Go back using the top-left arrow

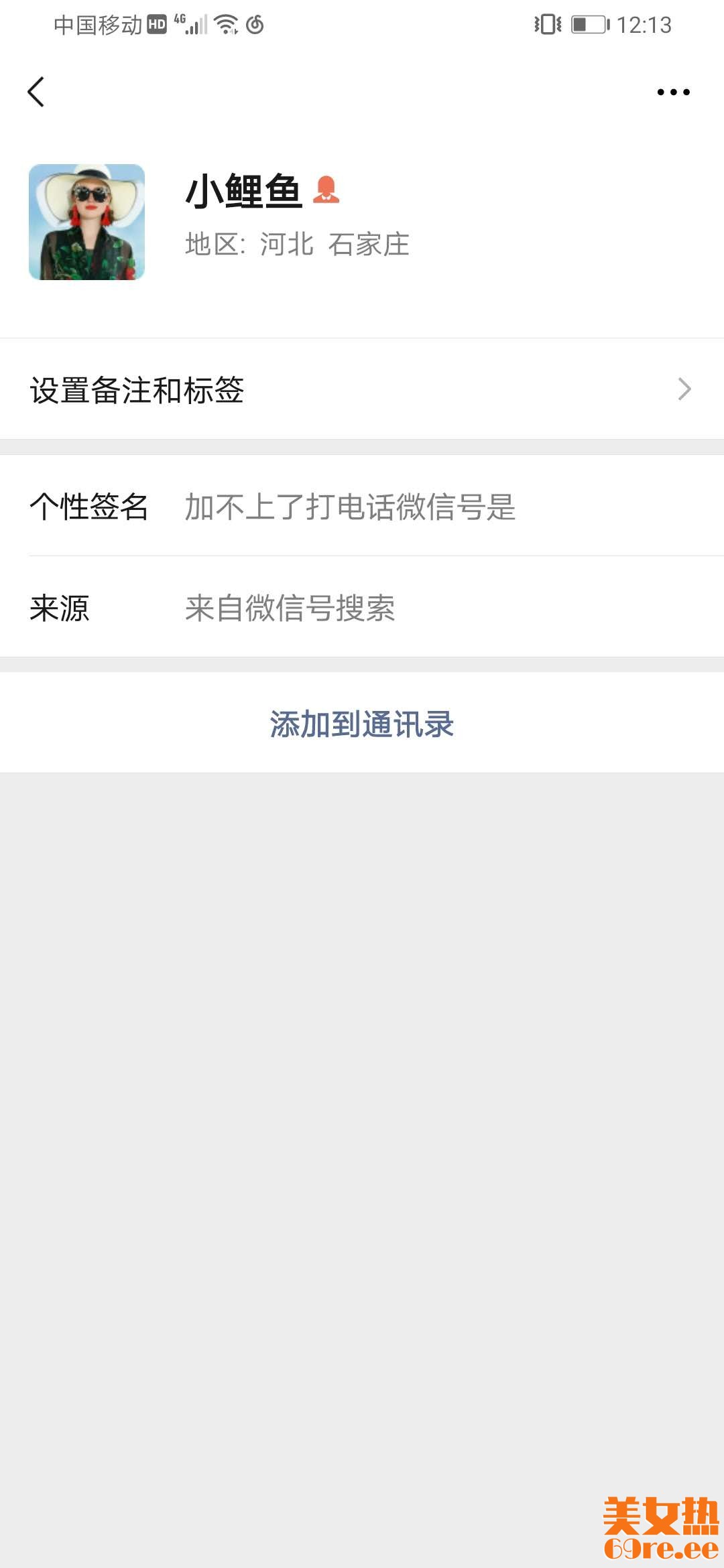(x=36, y=92)
